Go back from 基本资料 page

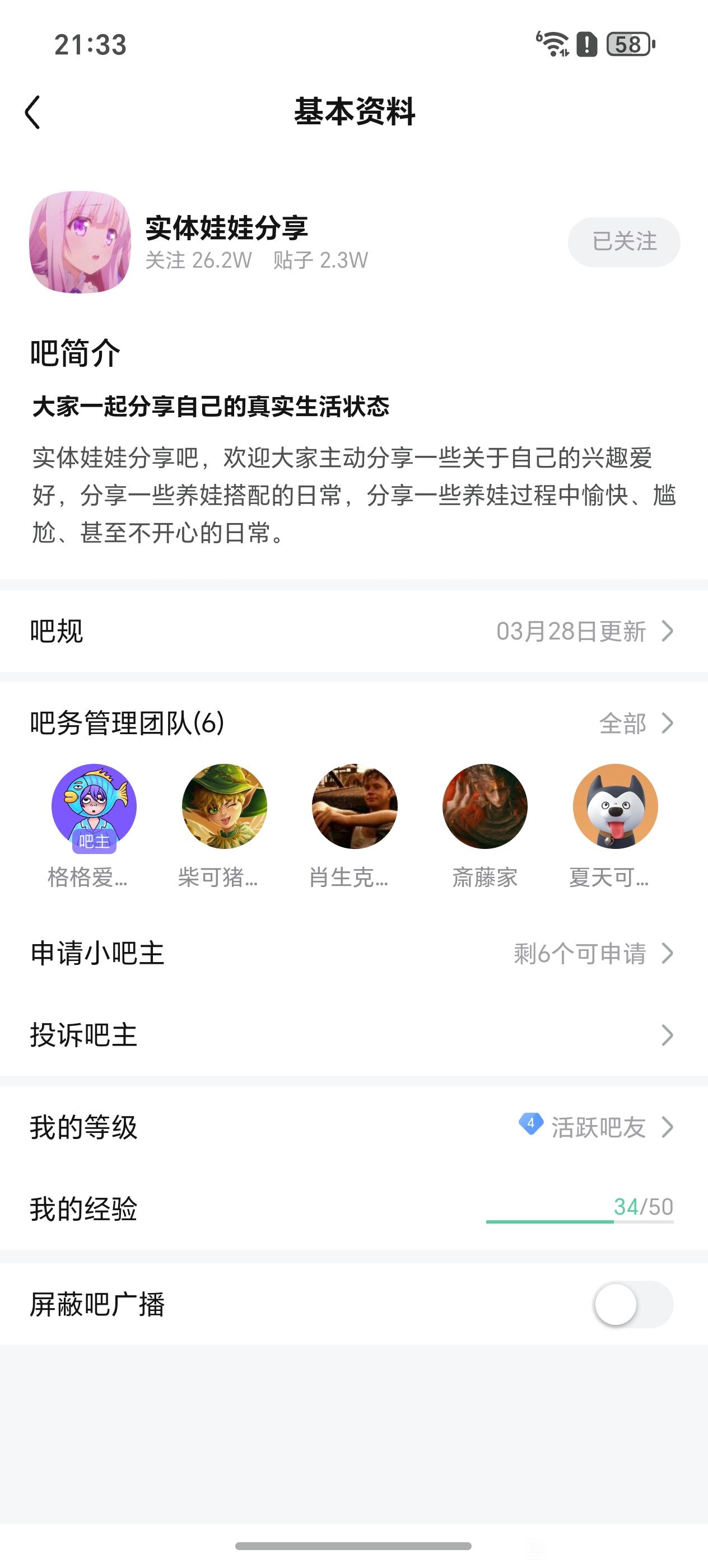click(33, 112)
